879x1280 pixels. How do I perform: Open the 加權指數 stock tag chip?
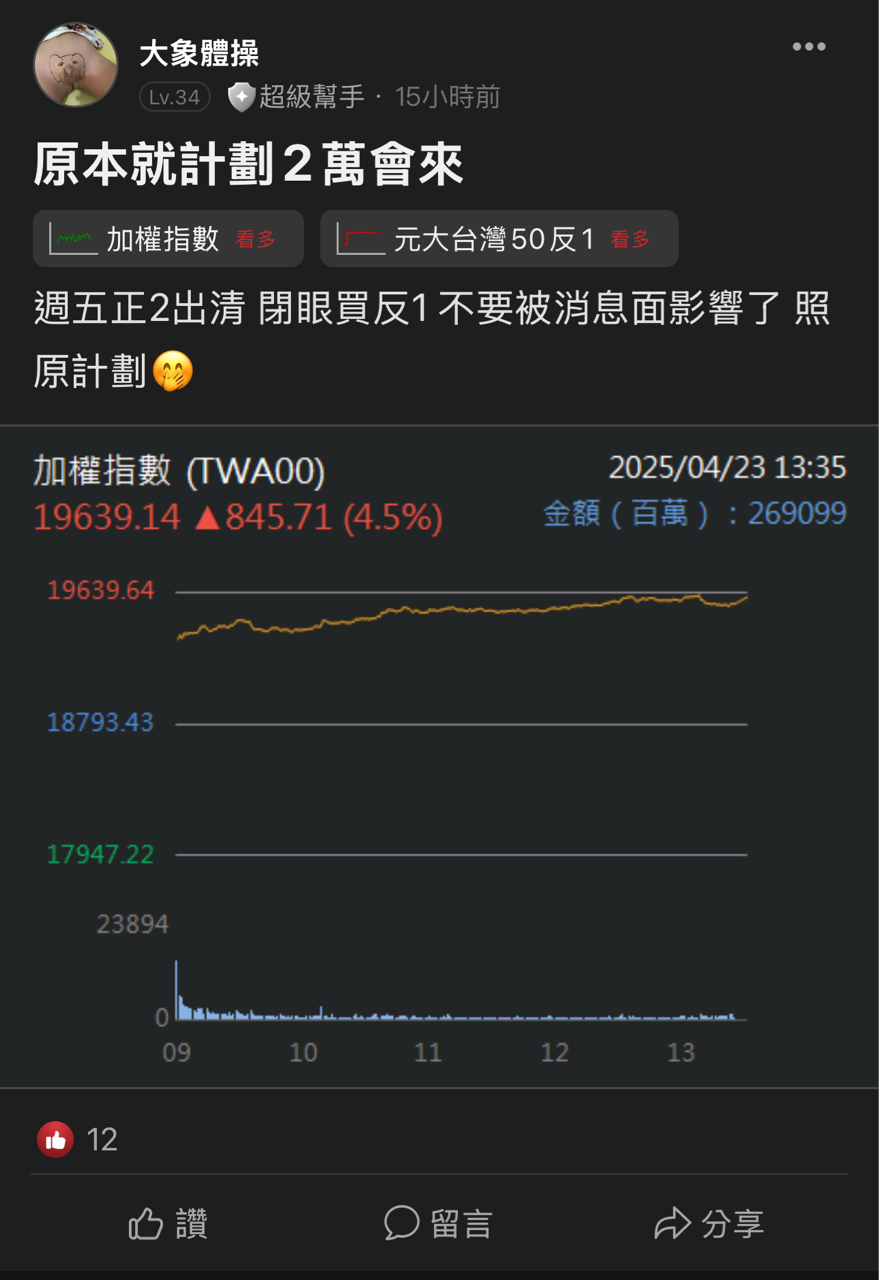(168, 239)
